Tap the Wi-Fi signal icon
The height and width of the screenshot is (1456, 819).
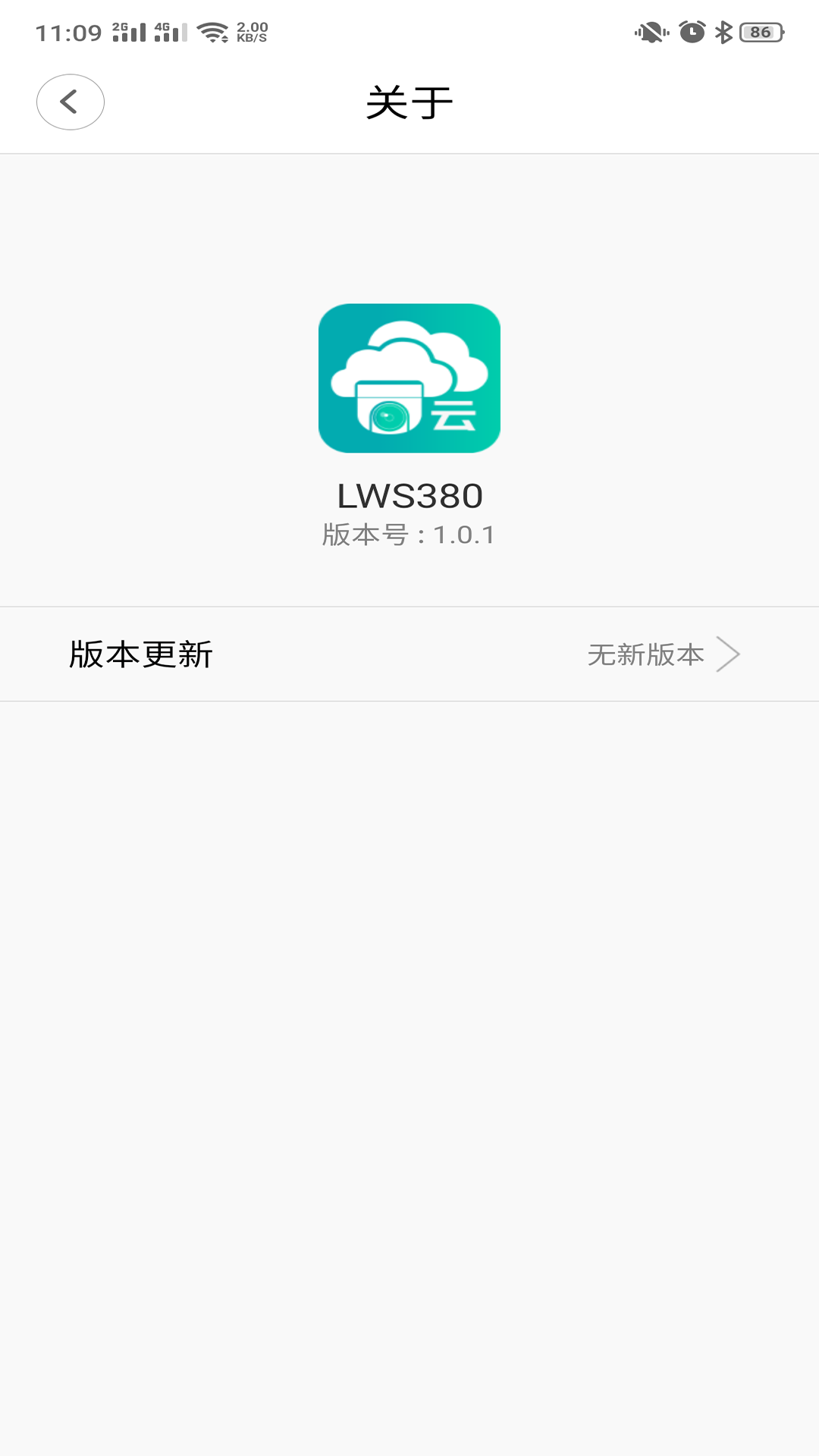(x=214, y=32)
